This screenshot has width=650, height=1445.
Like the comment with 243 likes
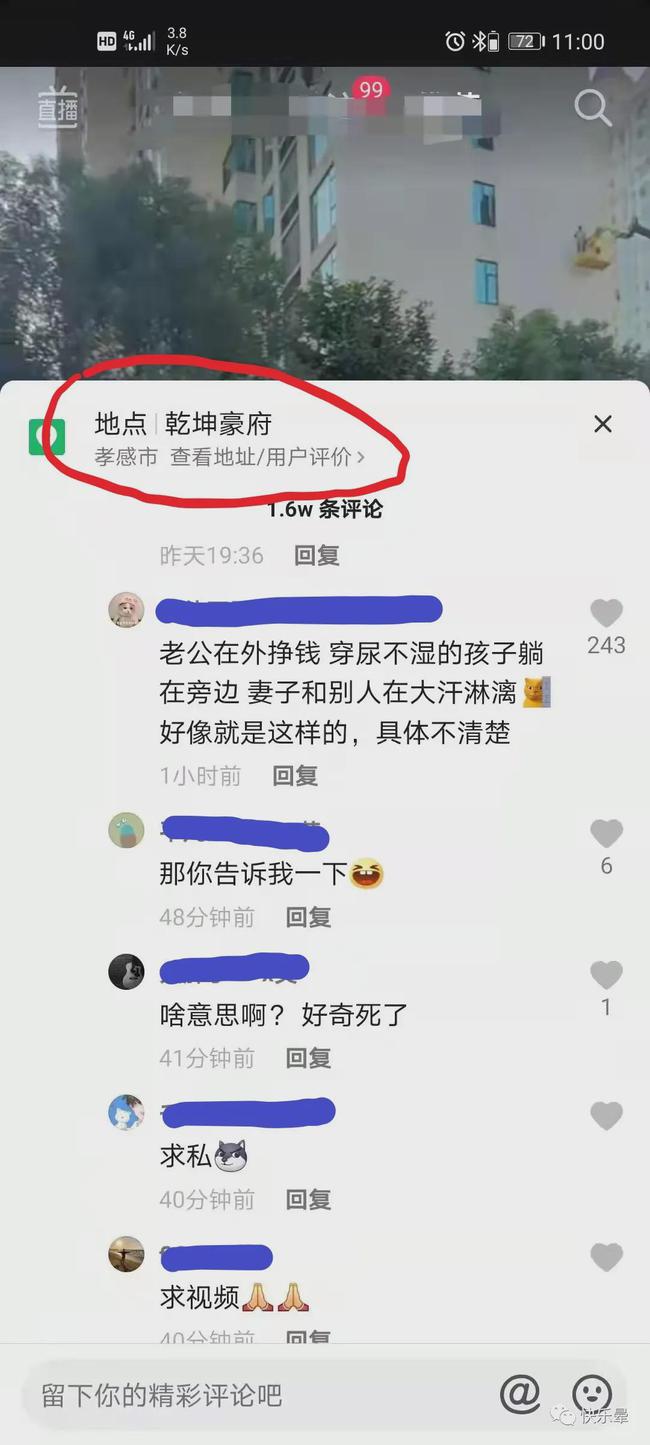[606, 614]
